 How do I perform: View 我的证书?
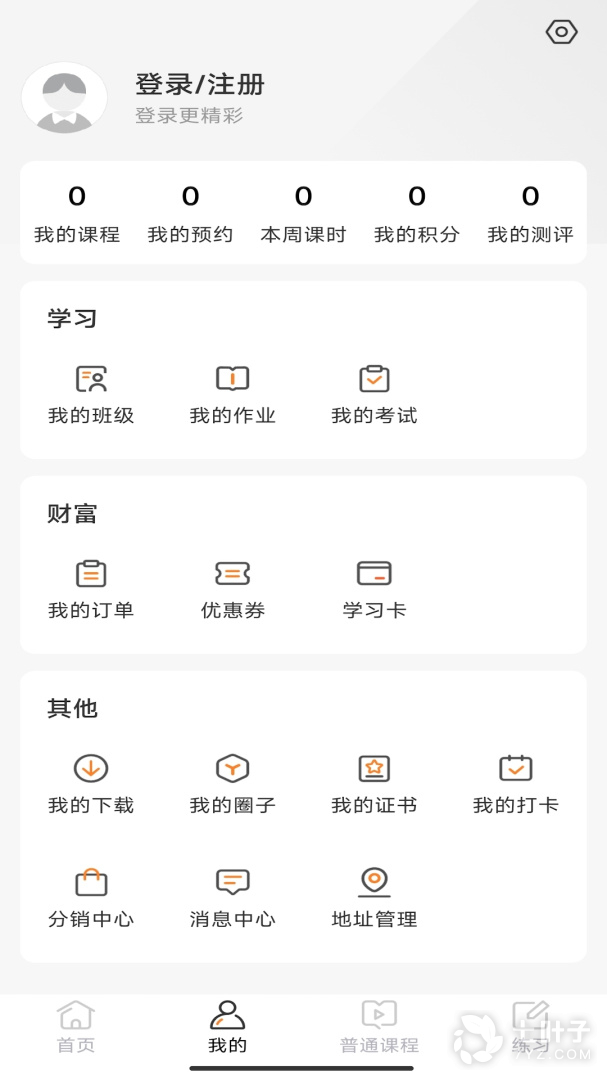click(x=374, y=784)
